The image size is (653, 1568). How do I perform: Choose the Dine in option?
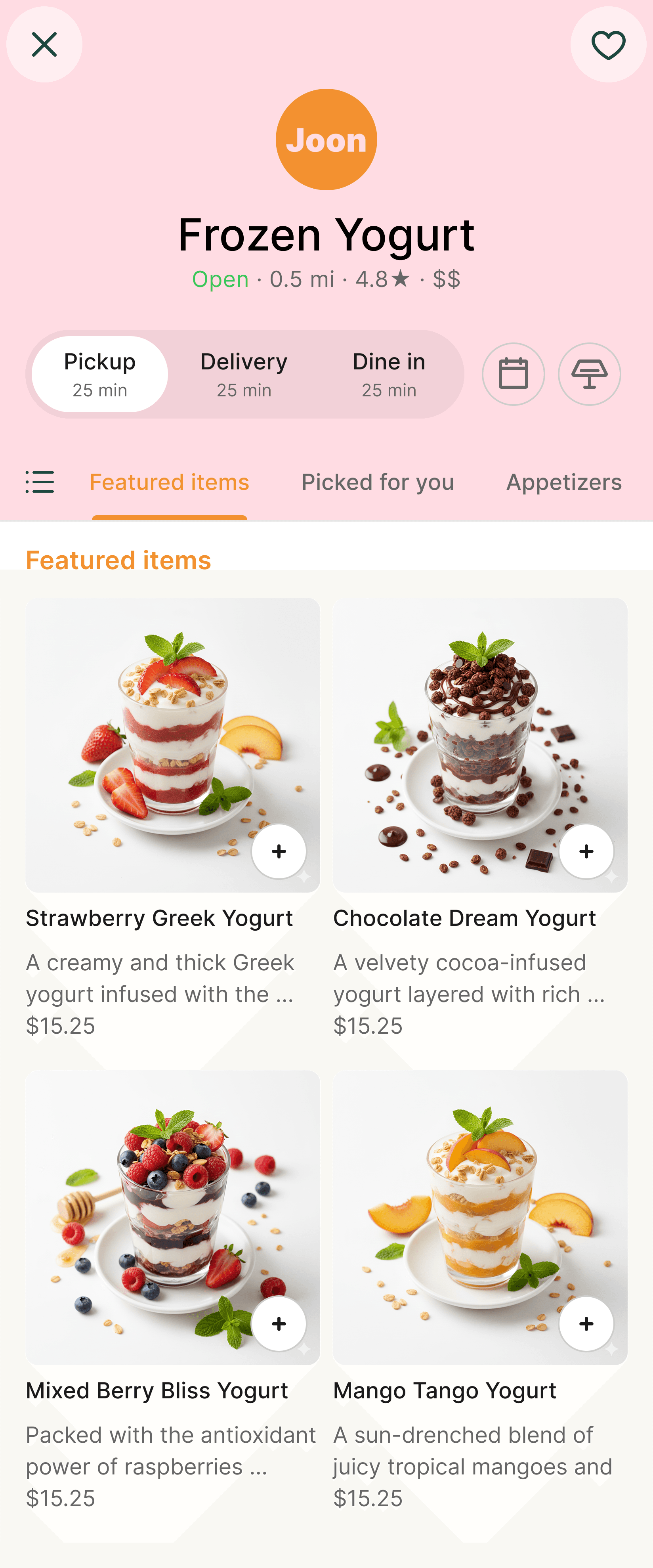point(389,374)
